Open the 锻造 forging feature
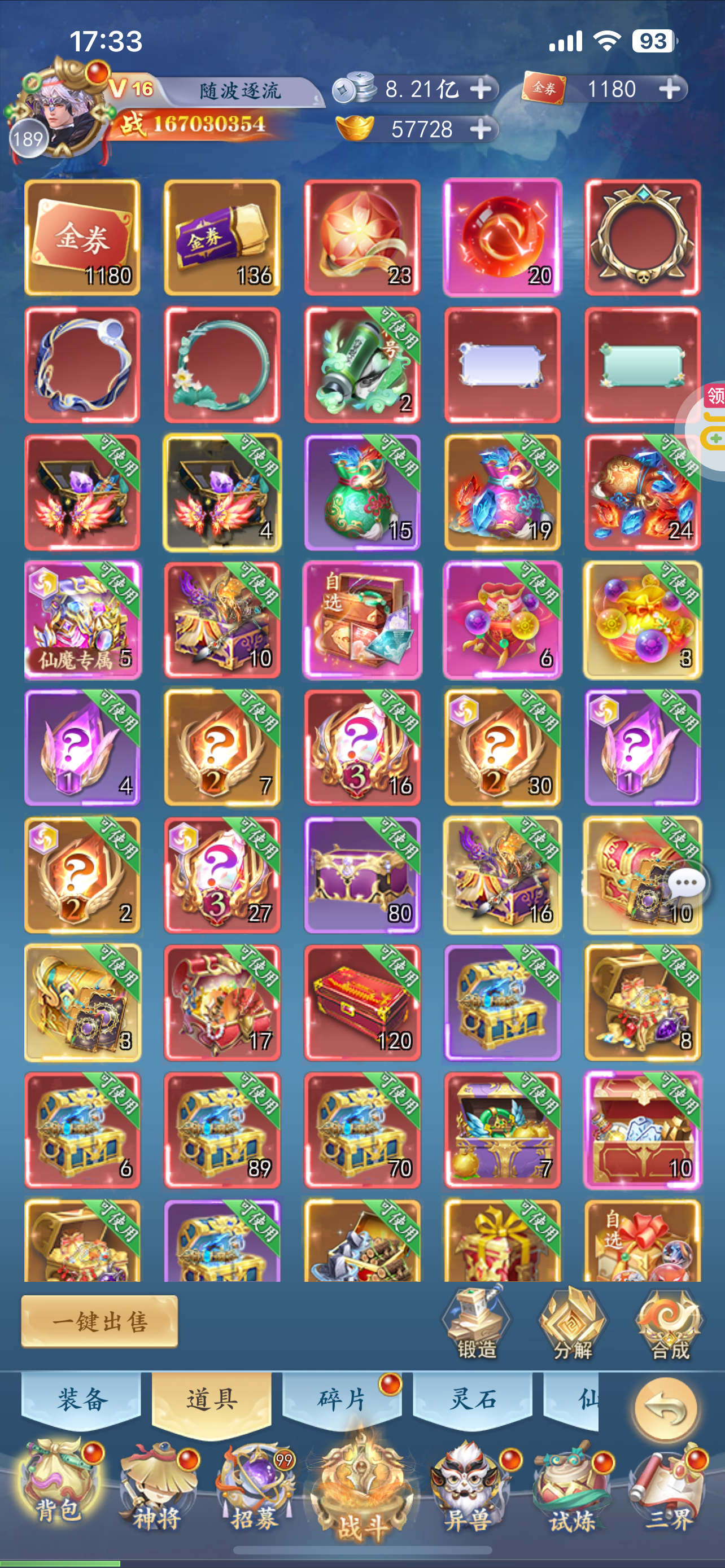The image size is (725, 1568). tap(477, 1322)
